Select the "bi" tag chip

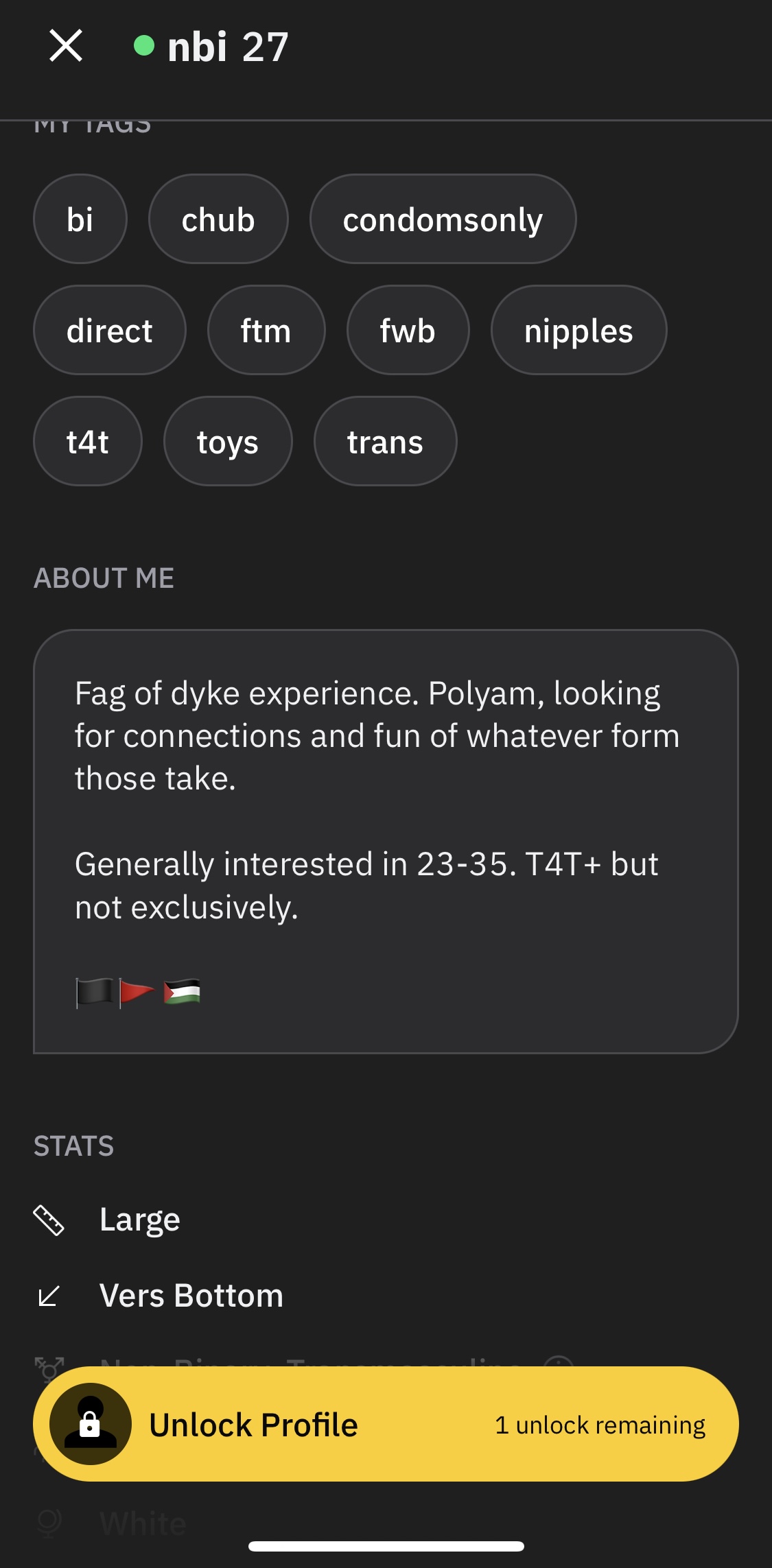(x=80, y=219)
